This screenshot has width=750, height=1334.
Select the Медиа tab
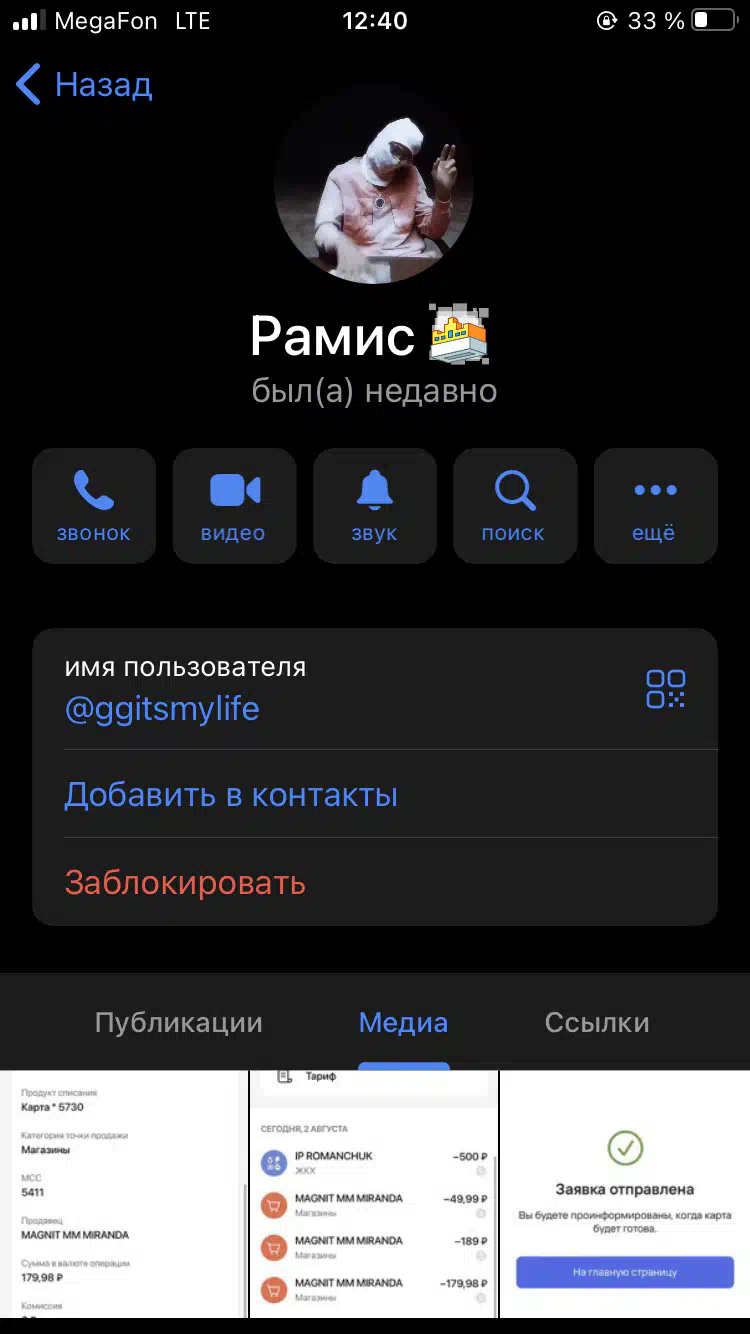[403, 1023]
